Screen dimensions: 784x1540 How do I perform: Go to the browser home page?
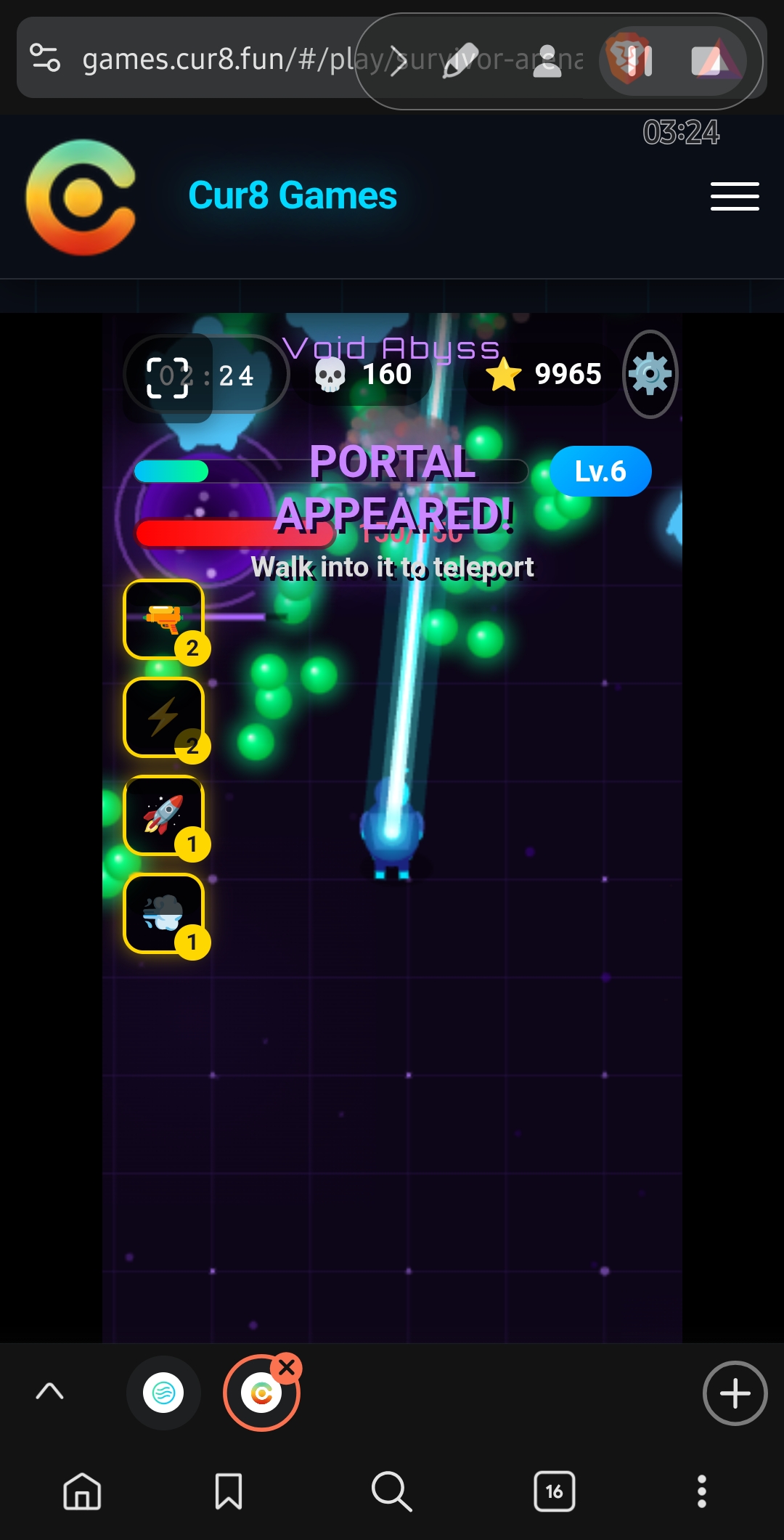click(82, 1491)
